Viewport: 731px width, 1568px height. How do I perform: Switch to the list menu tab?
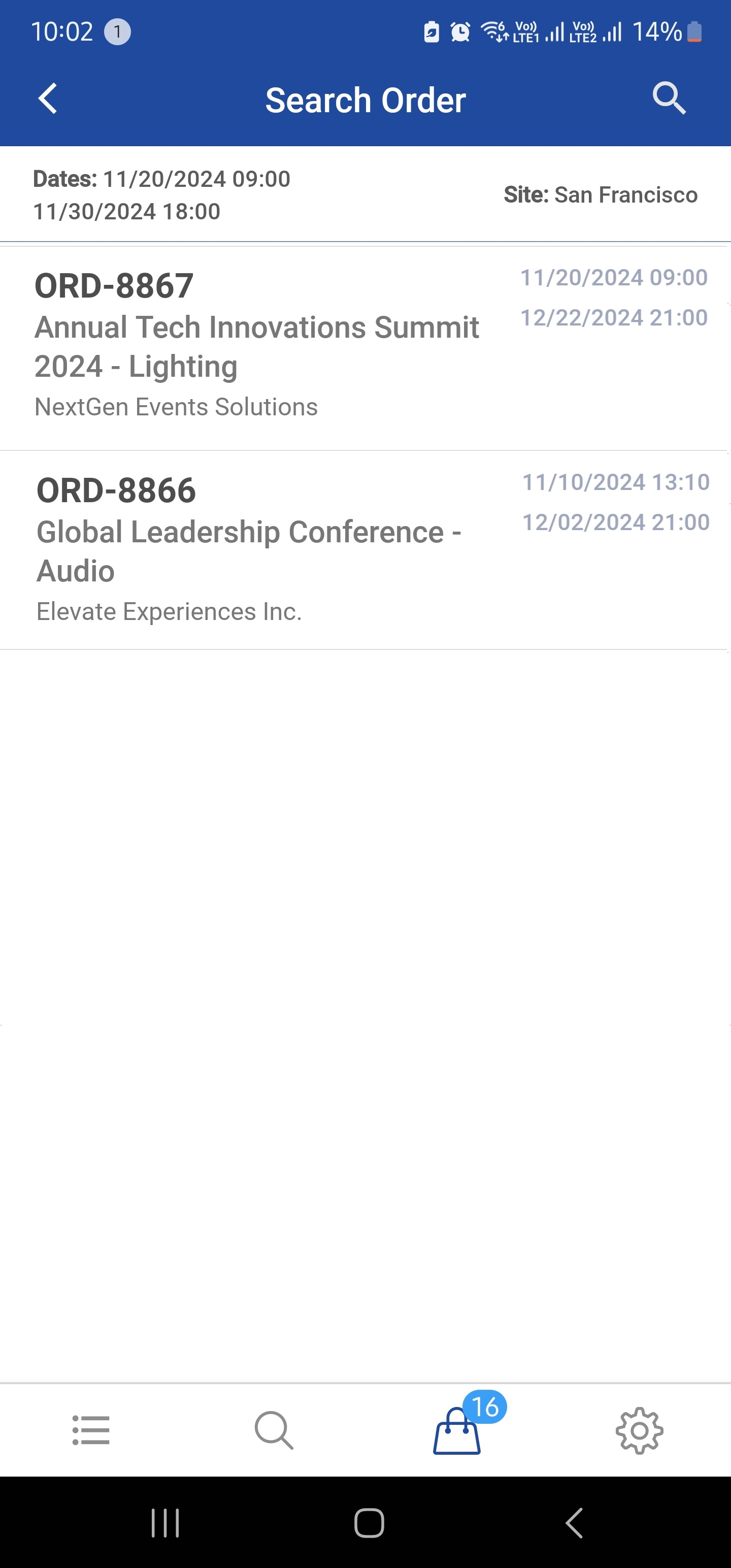click(91, 1430)
